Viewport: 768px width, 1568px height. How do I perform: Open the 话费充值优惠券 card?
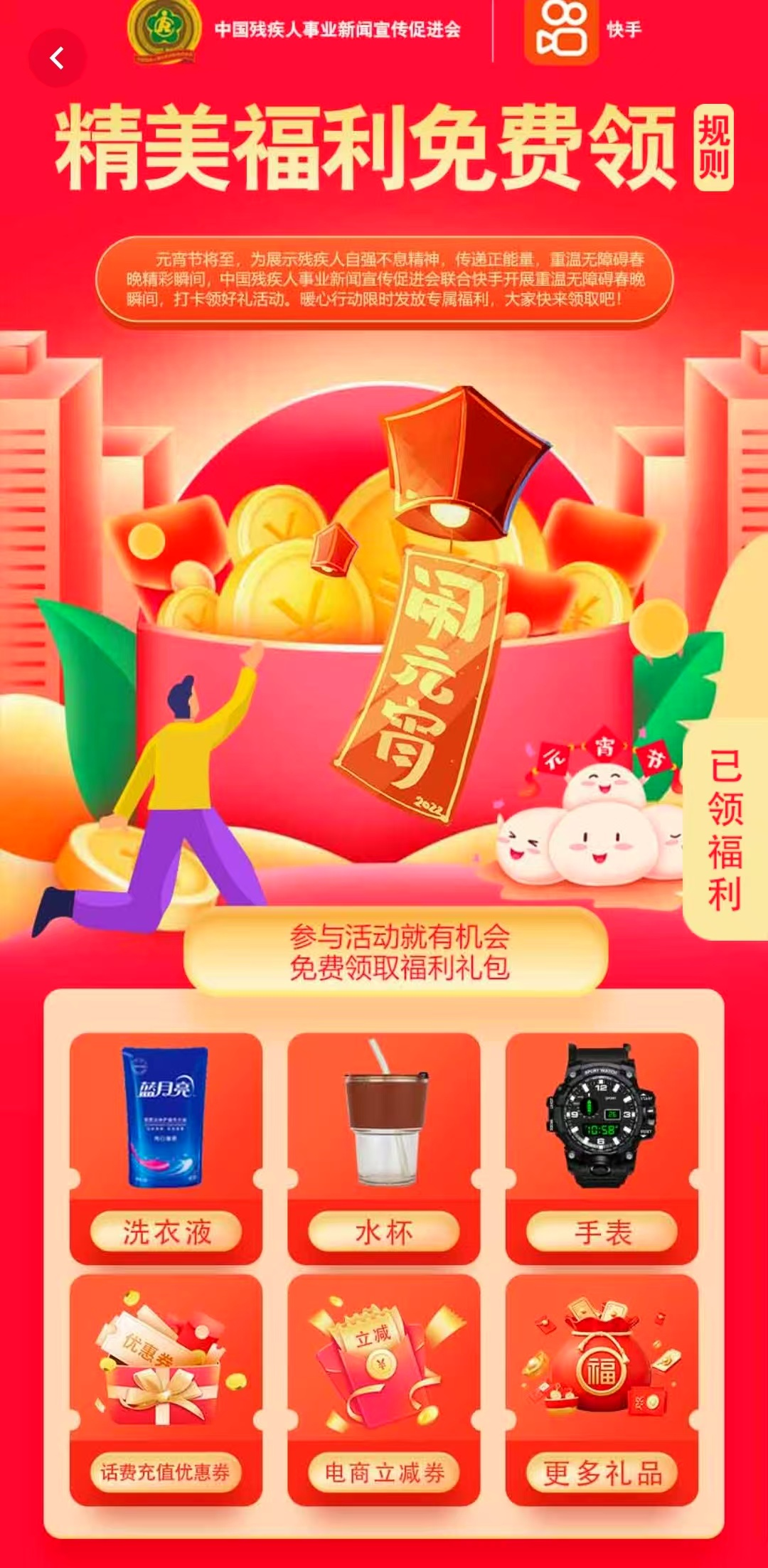pyautogui.click(x=166, y=1390)
